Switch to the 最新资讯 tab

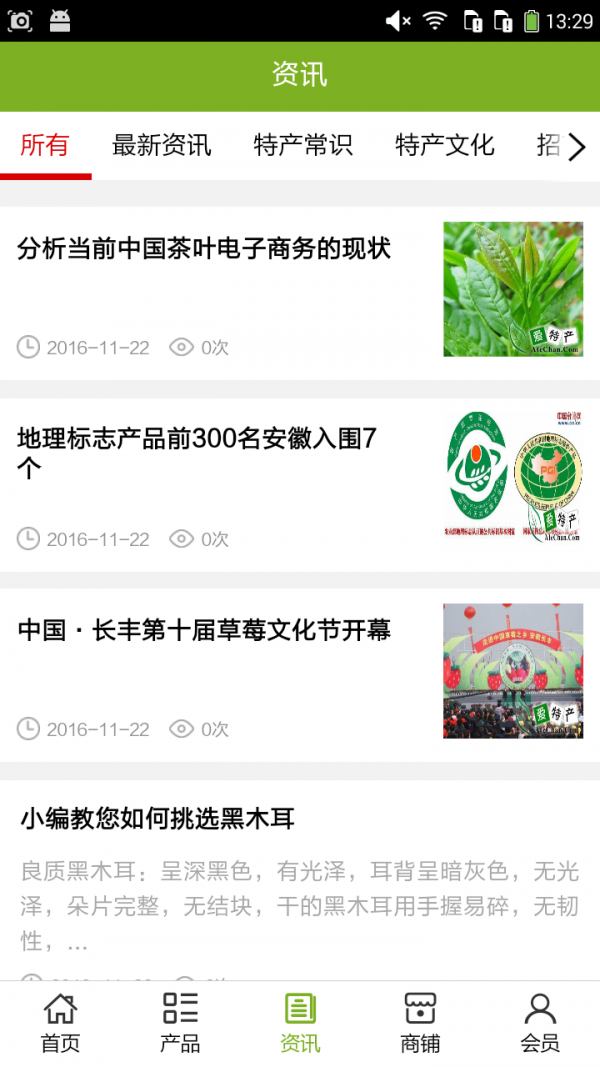[161, 146]
